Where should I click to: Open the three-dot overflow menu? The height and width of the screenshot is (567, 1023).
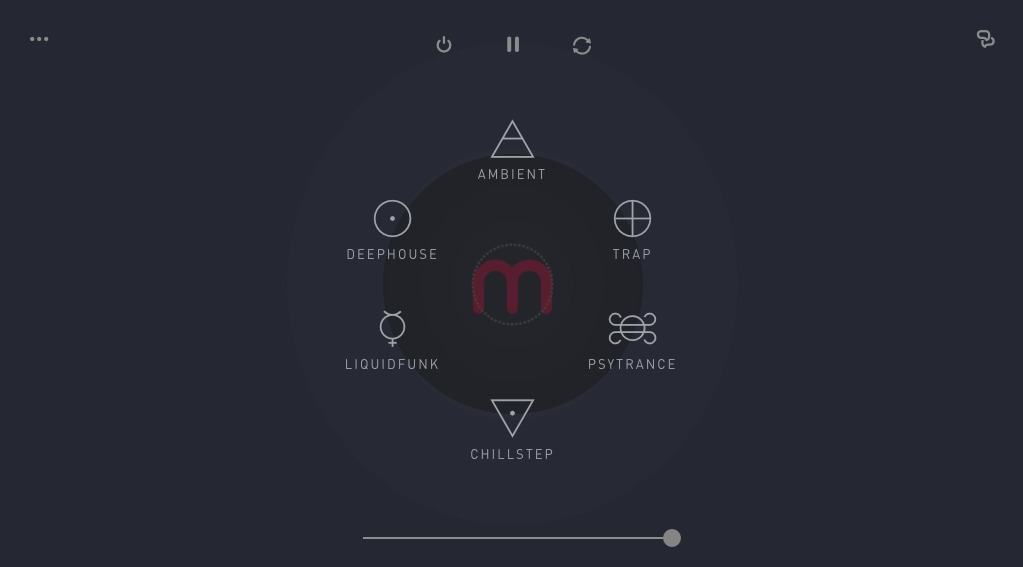pos(39,39)
